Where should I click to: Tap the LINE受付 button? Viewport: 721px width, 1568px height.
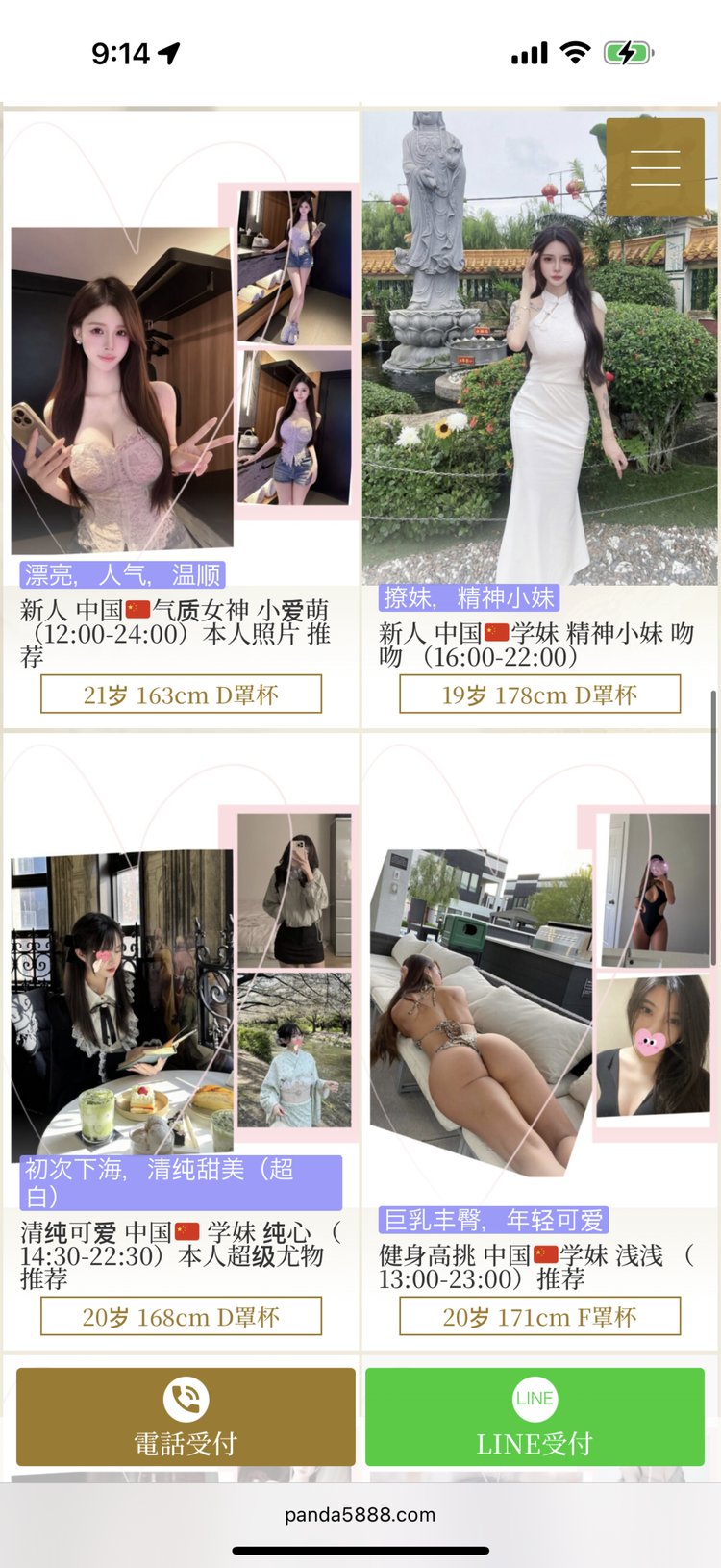tap(535, 1416)
